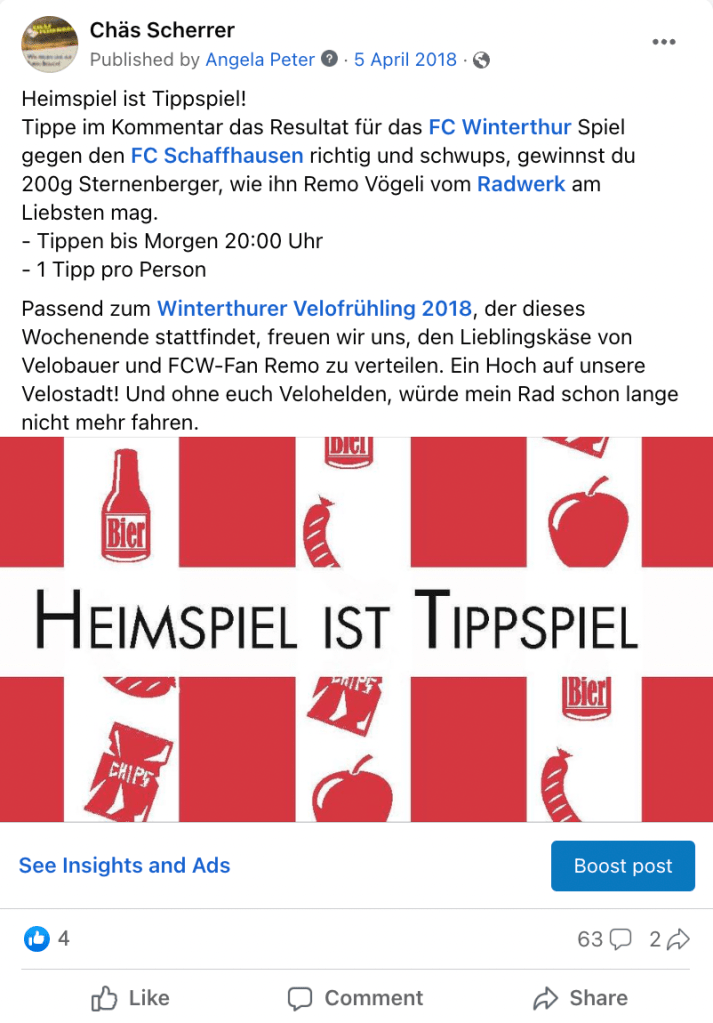View See Insights and Ads

tap(124, 865)
